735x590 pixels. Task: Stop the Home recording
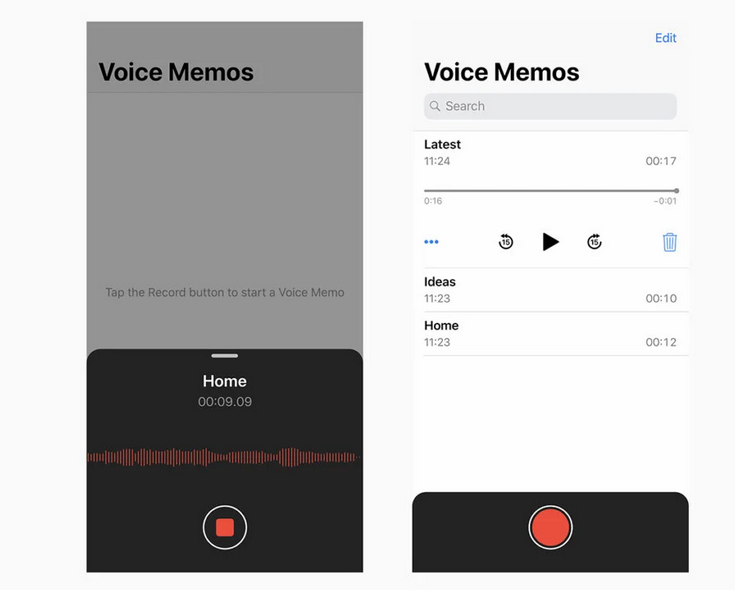click(225, 528)
